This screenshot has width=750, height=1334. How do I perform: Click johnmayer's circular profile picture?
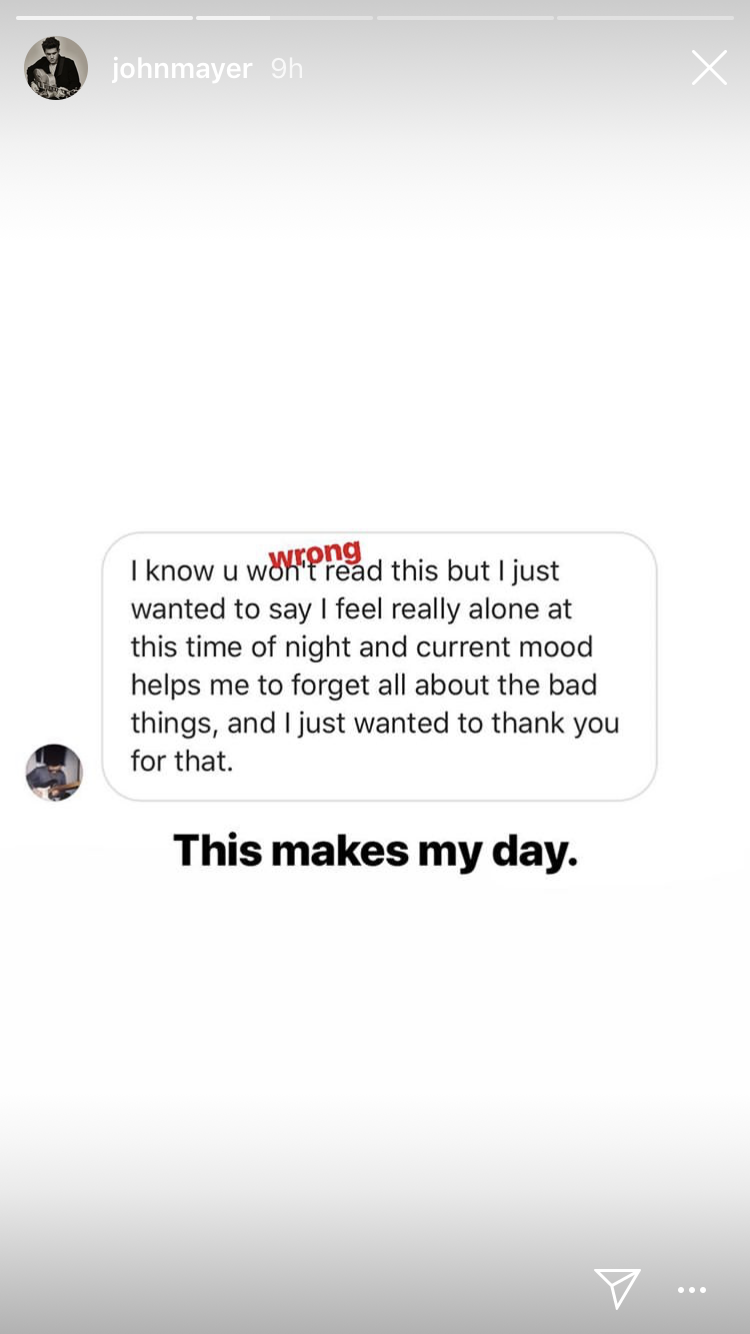point(55,67)
